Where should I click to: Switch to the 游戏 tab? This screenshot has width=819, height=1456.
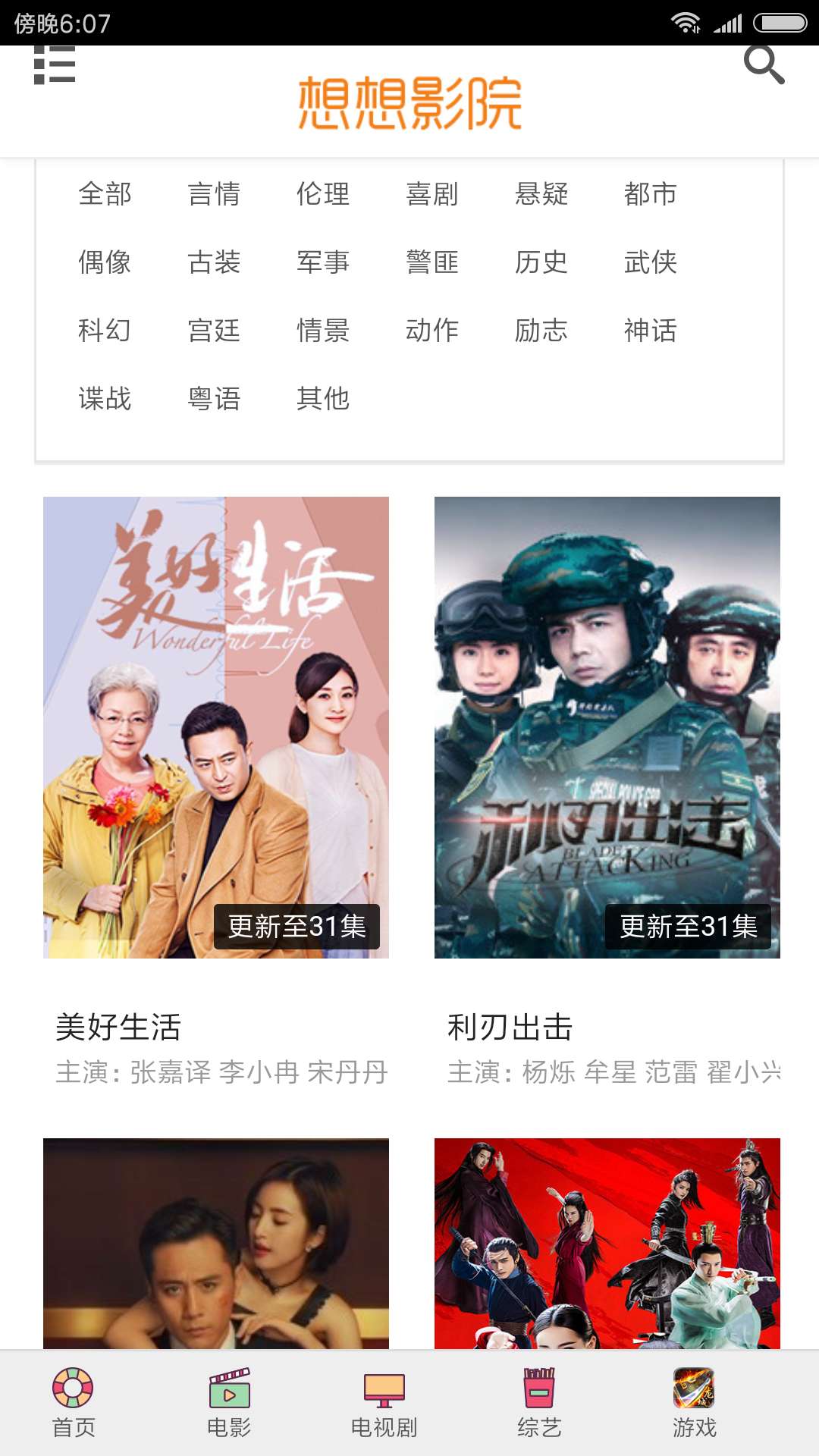coord(694,1403)
